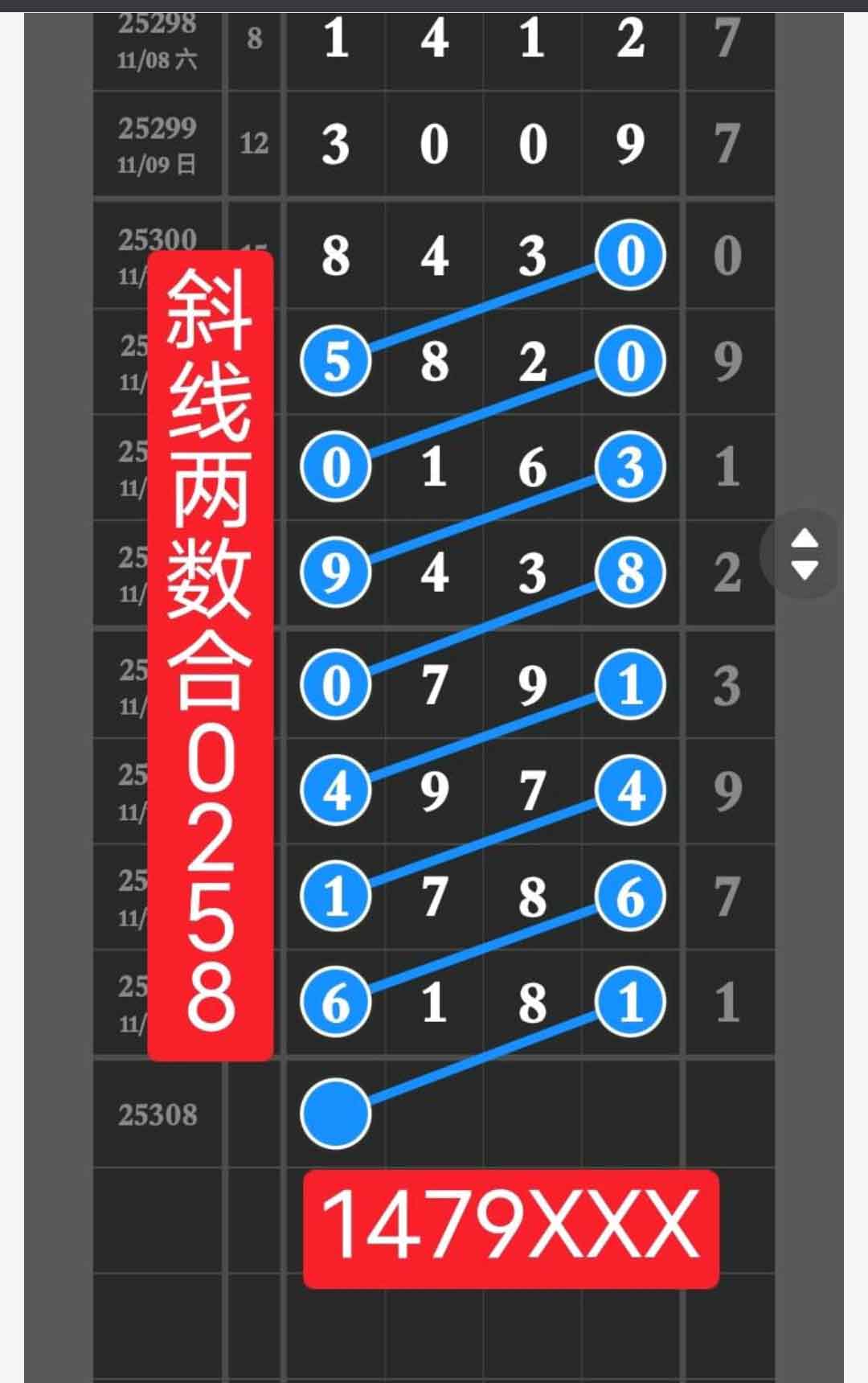Select the row labeled 25298 11/08
This screenshot has height=1383, width=868.
tap(157, 40)
